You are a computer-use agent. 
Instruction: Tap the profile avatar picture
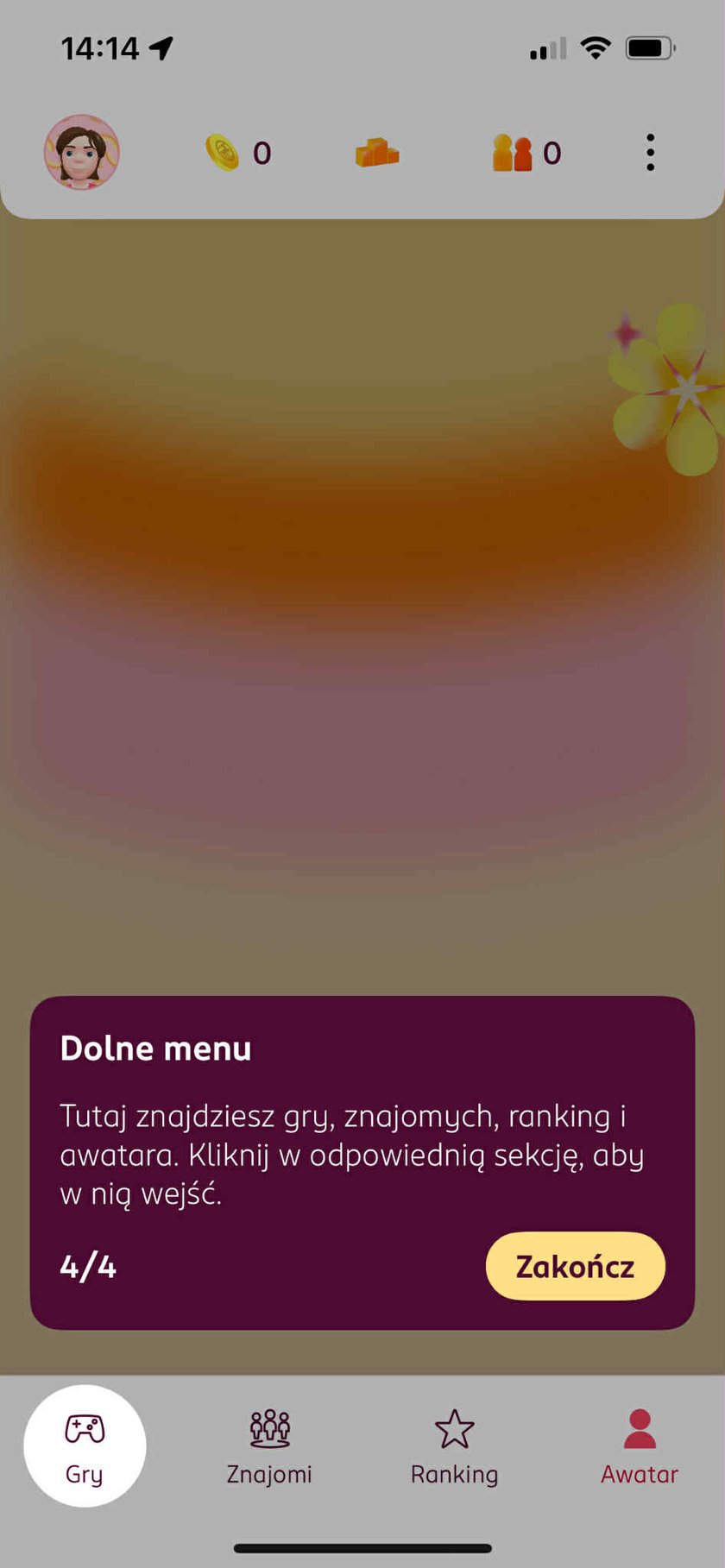[82, 153]
